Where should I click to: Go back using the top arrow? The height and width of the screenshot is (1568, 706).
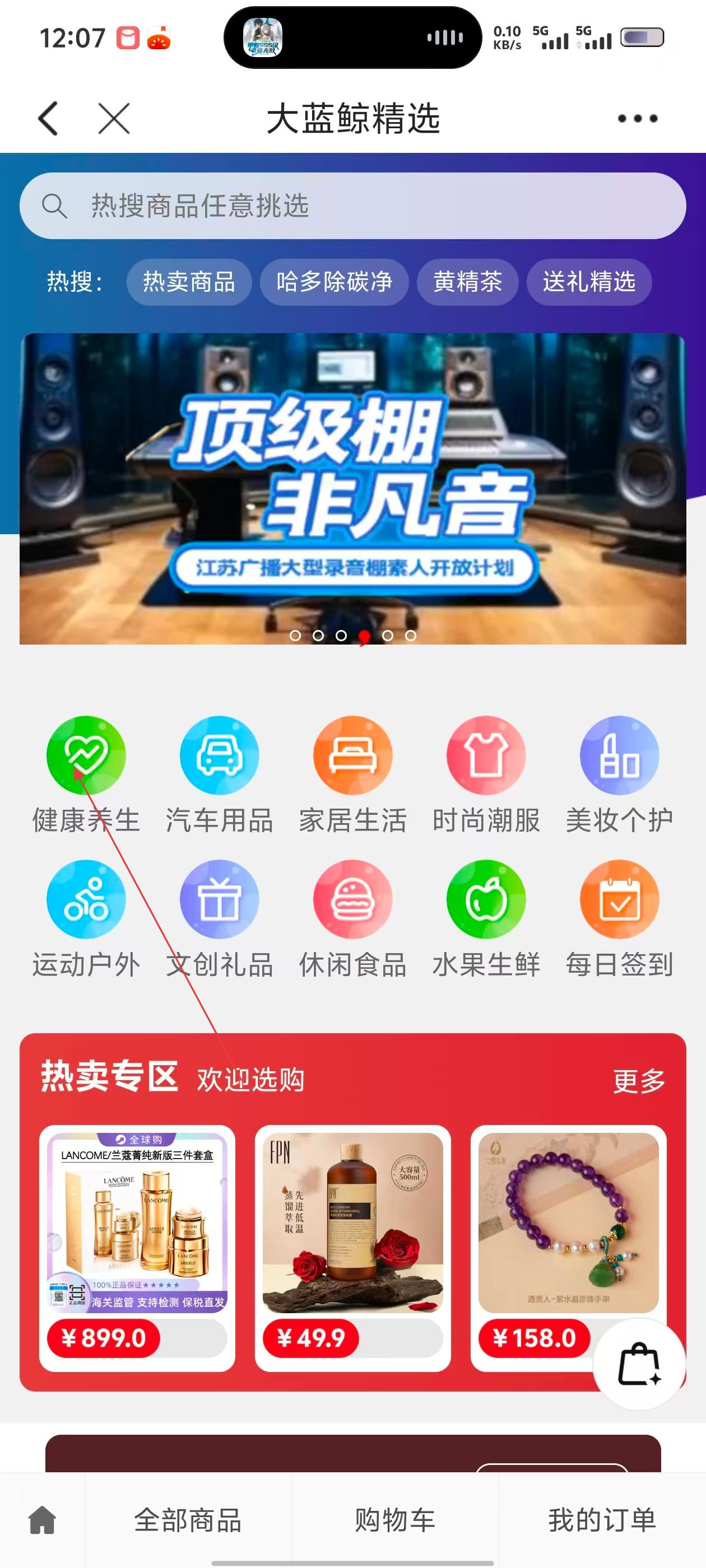[48, 118]
